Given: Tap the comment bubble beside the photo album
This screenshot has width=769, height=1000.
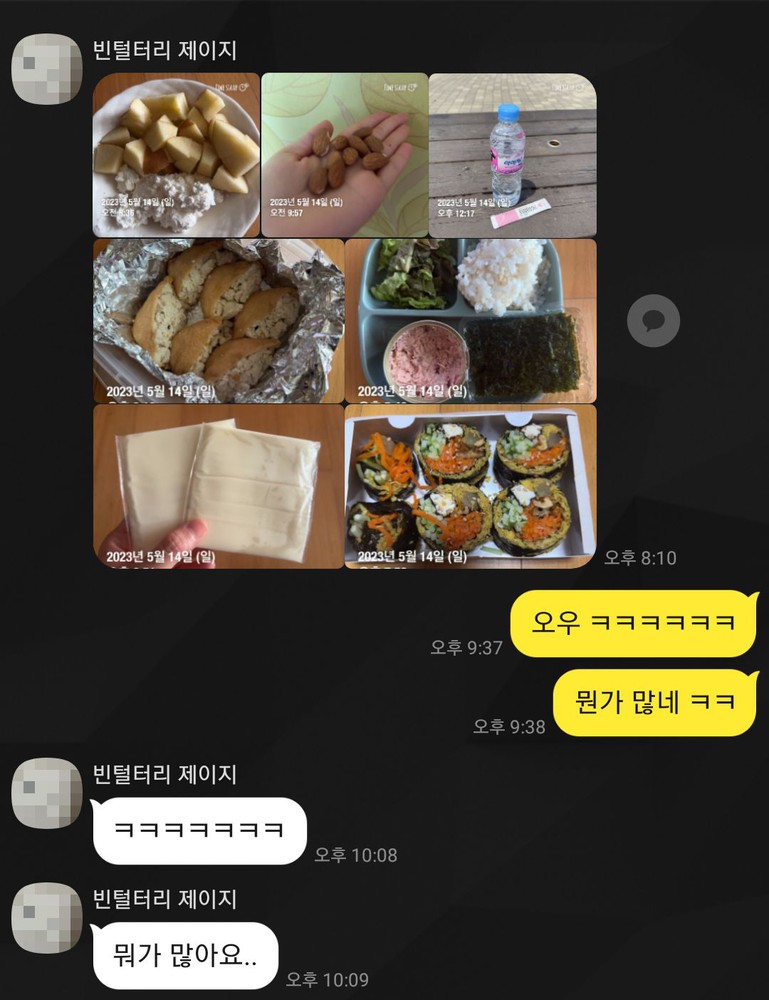Looking at the screenshot, I should 653,321.
